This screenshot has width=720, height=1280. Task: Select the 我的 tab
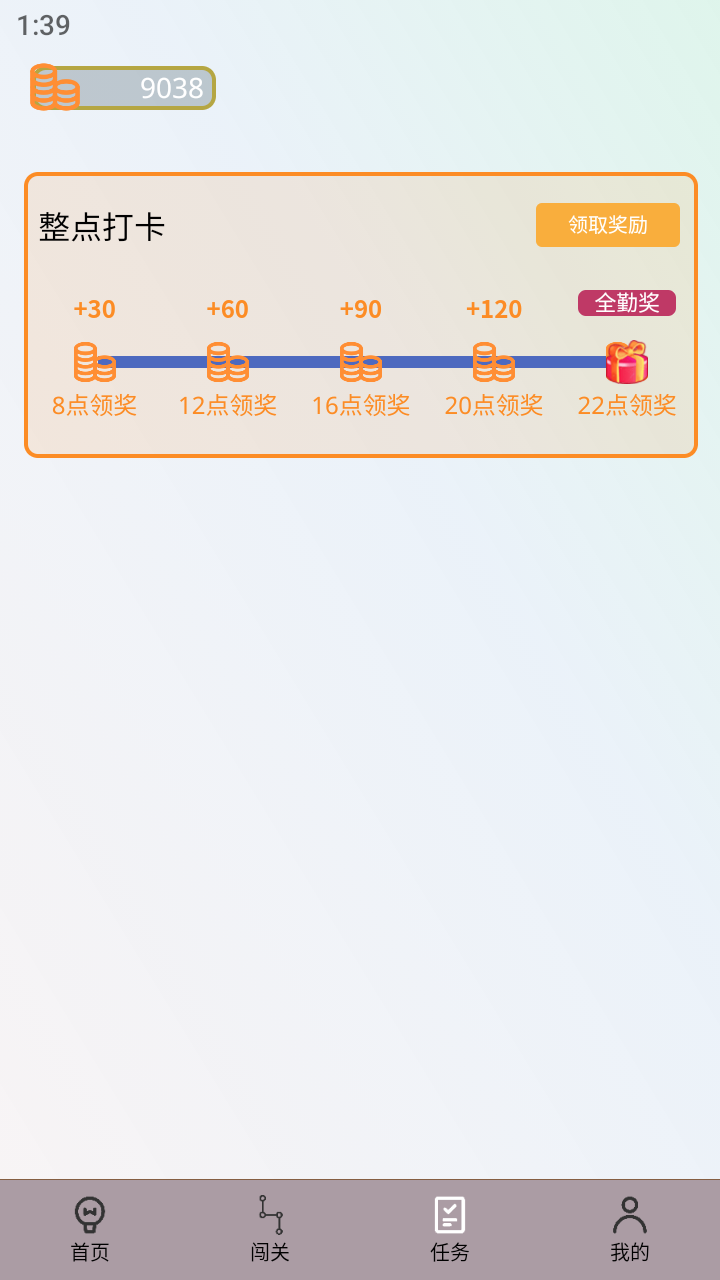pos(630,1229)
